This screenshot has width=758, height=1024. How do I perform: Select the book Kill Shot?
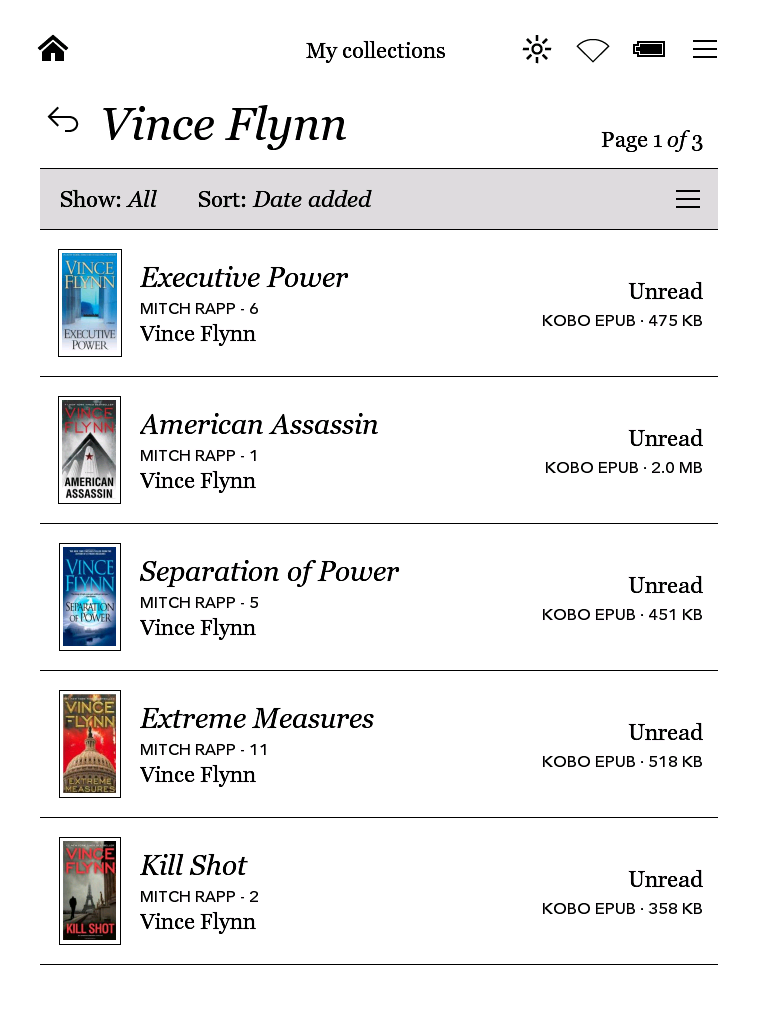click(x=193, y=866)
